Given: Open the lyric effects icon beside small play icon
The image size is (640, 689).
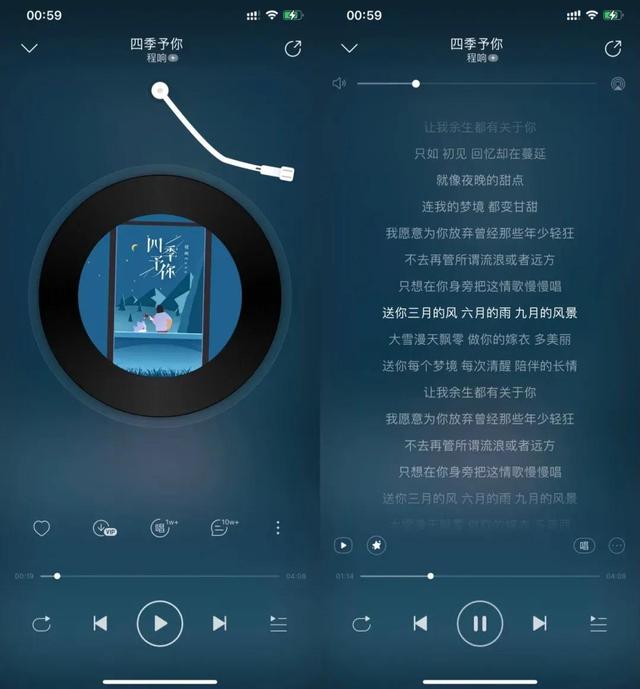Looking at the screenshot, I should click(x=376, y=546).
